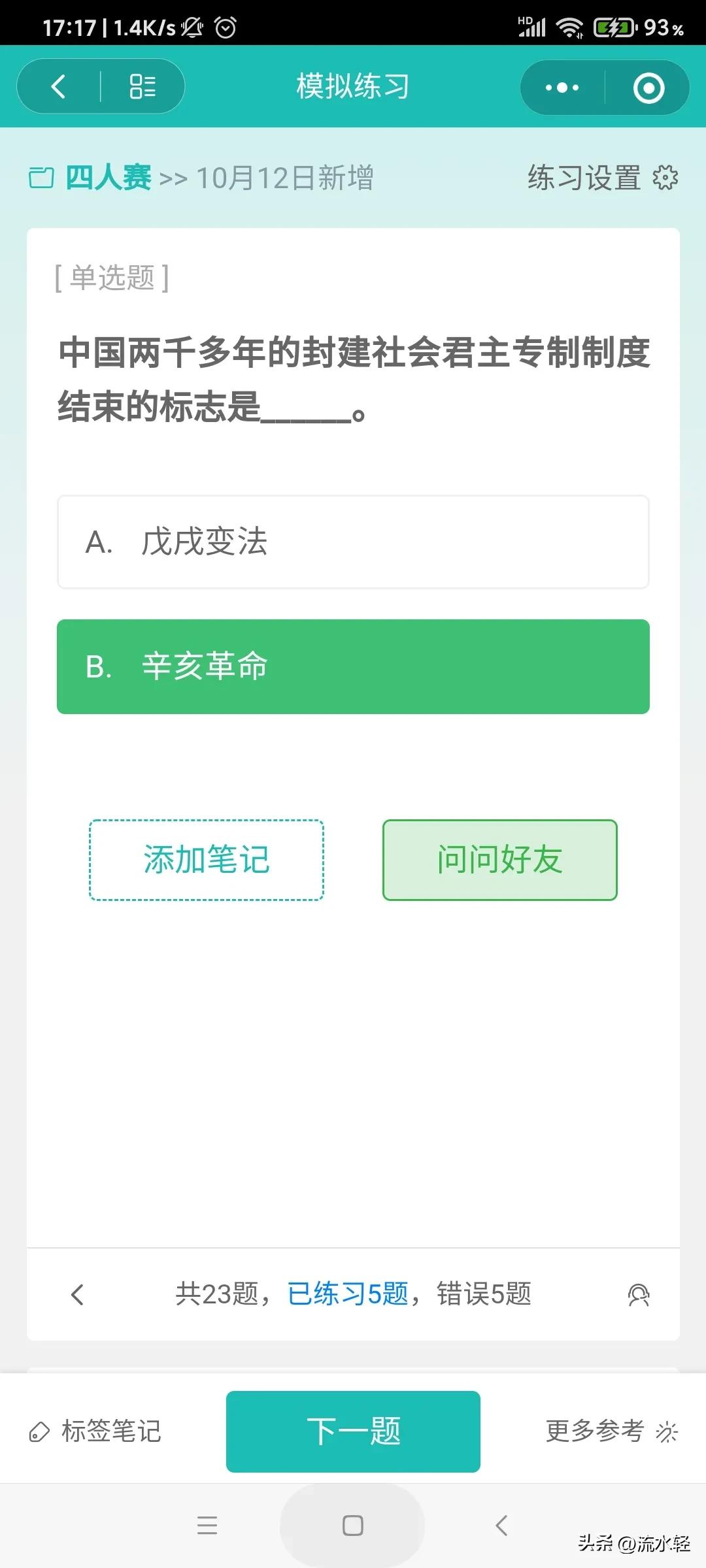Tap the 添加笔记 dashed box

tap(206, 860)
